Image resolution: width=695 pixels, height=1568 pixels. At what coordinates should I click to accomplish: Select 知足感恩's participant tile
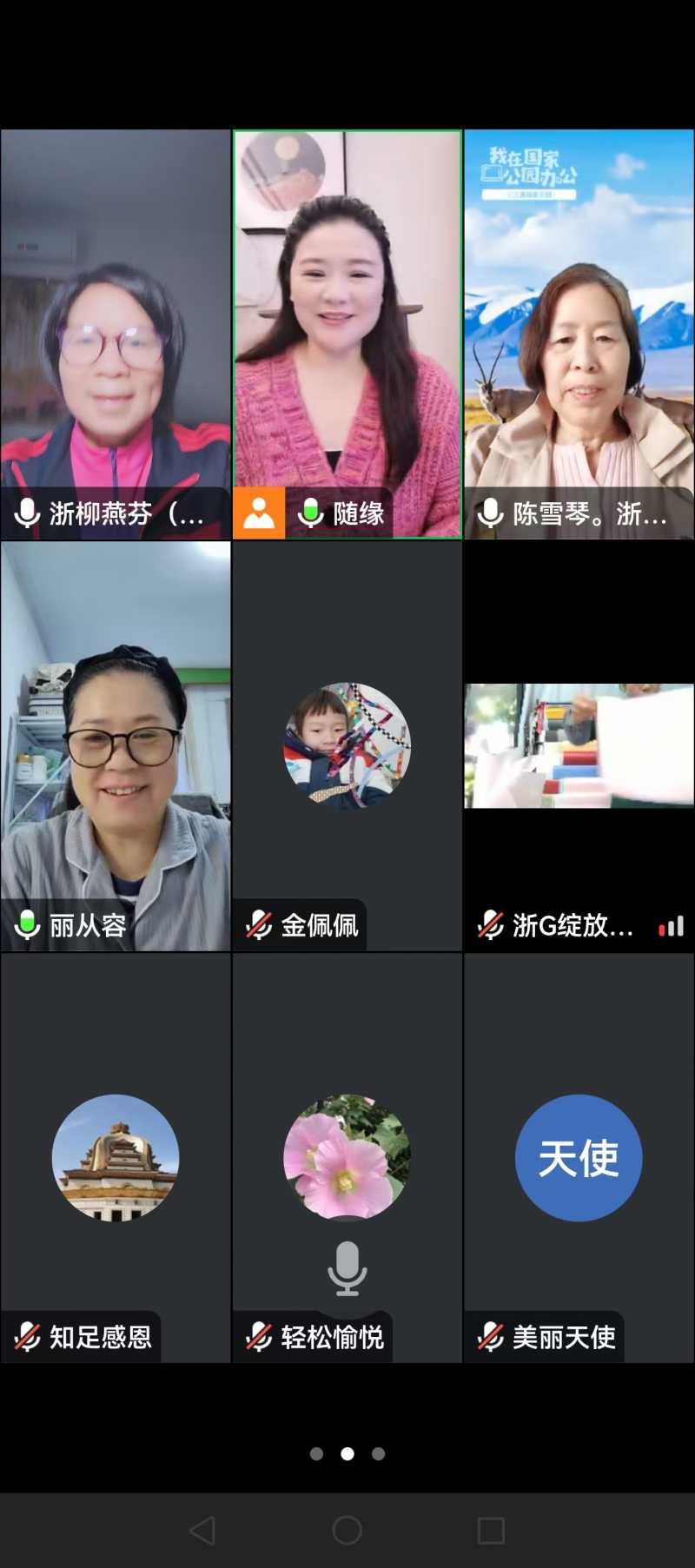click(x=116, y=1157)
